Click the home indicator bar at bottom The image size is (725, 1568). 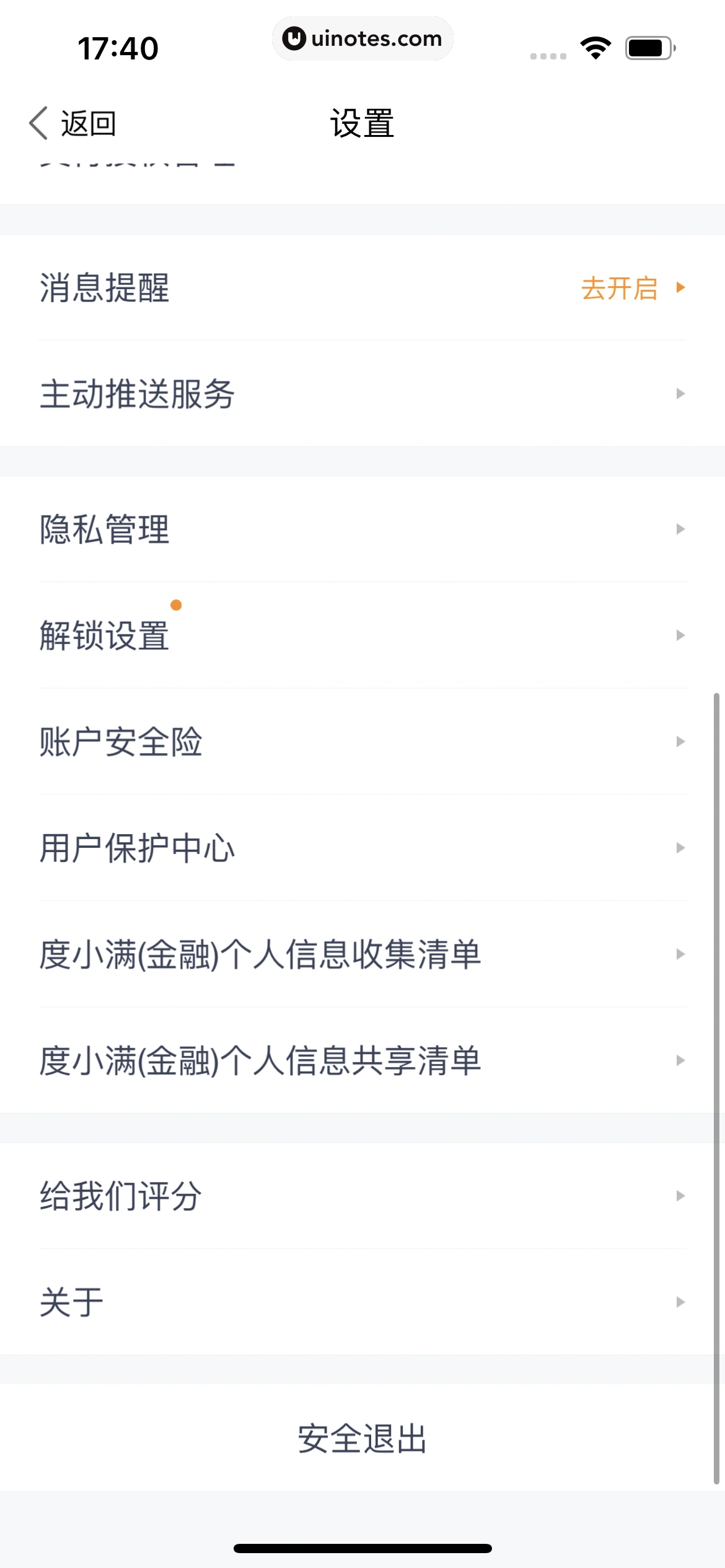click(x=362, y=1547)
